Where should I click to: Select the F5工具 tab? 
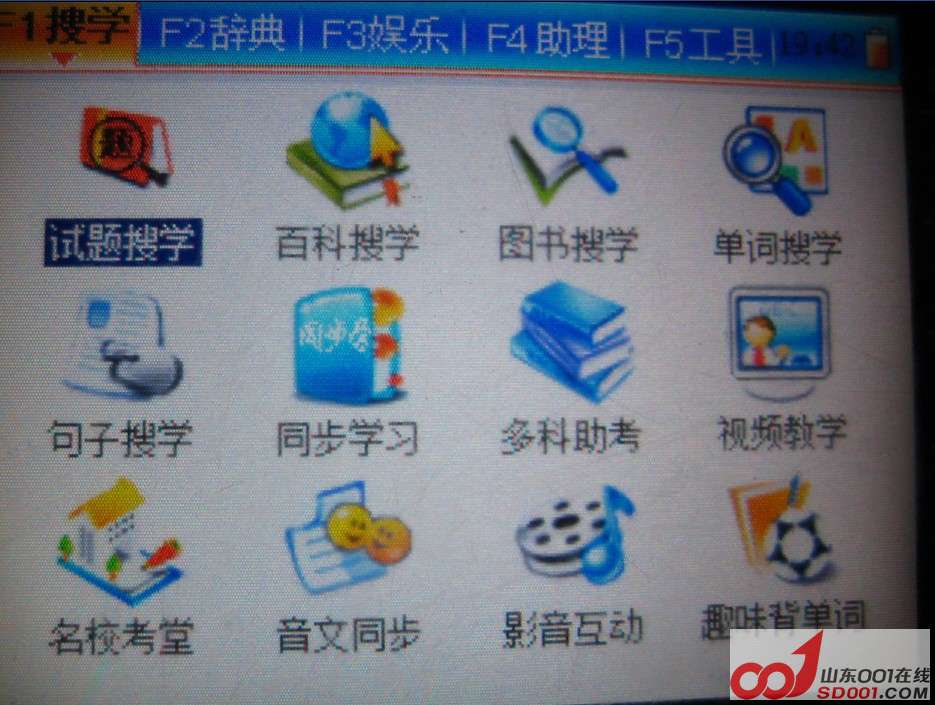point(701,41)
